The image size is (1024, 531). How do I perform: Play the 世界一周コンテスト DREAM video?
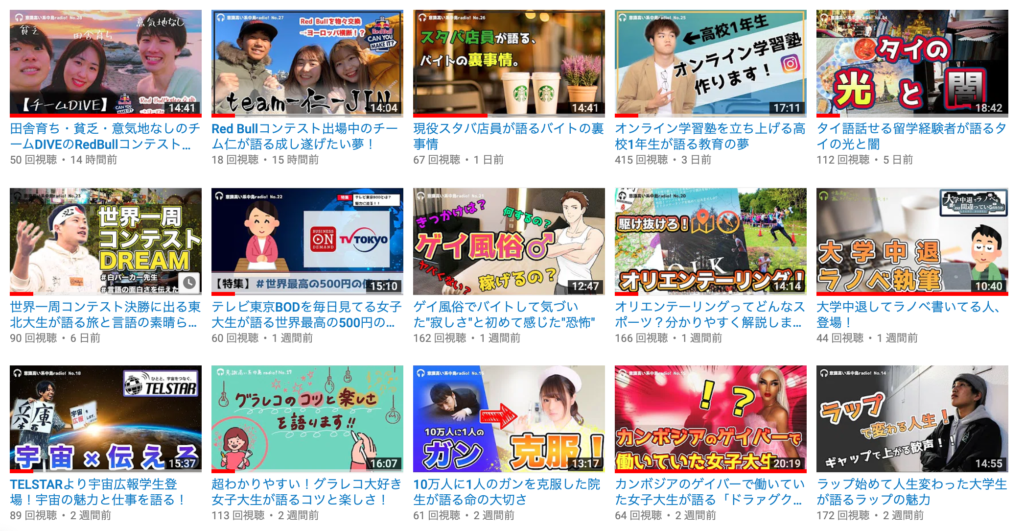105,240
